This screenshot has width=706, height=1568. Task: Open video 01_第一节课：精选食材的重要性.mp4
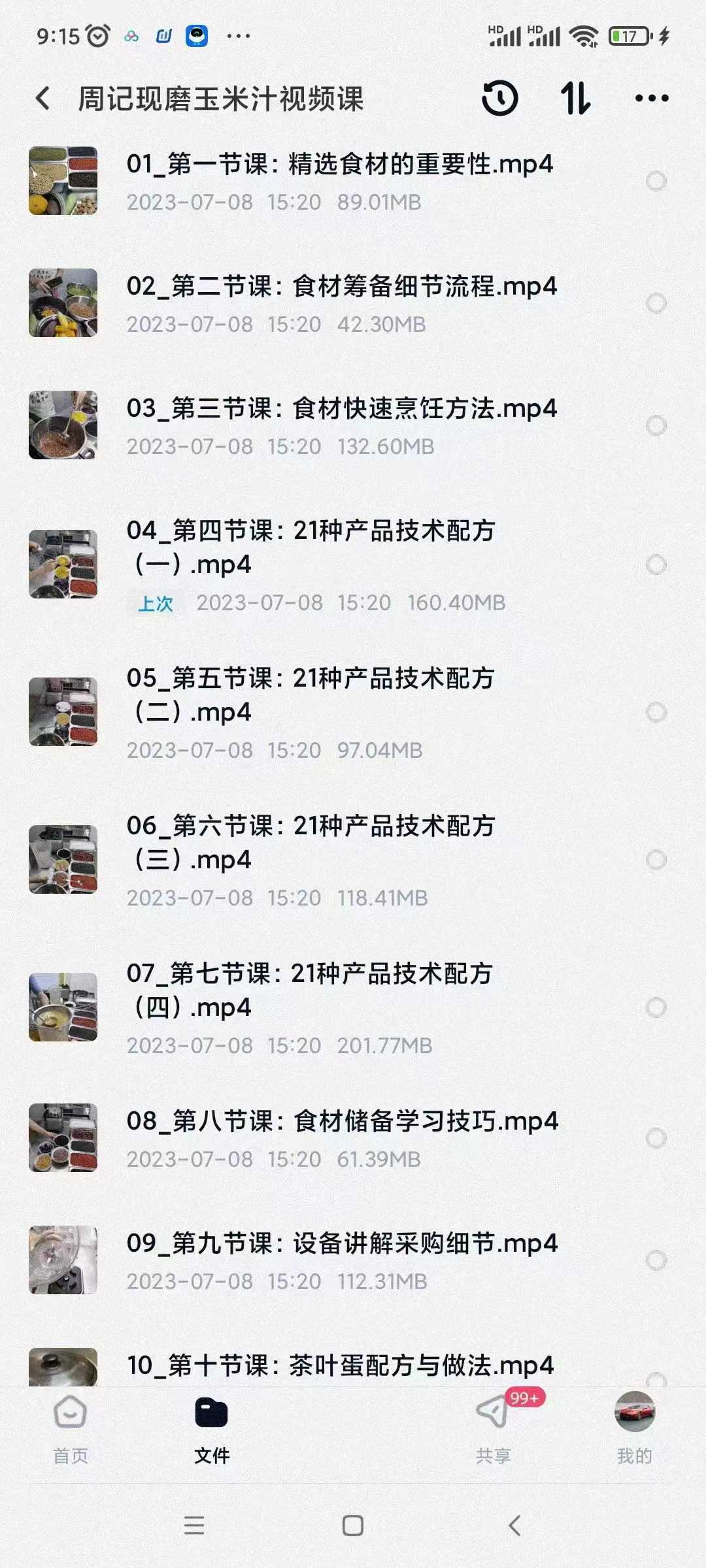pyautogui.click(x=339, y=164)
